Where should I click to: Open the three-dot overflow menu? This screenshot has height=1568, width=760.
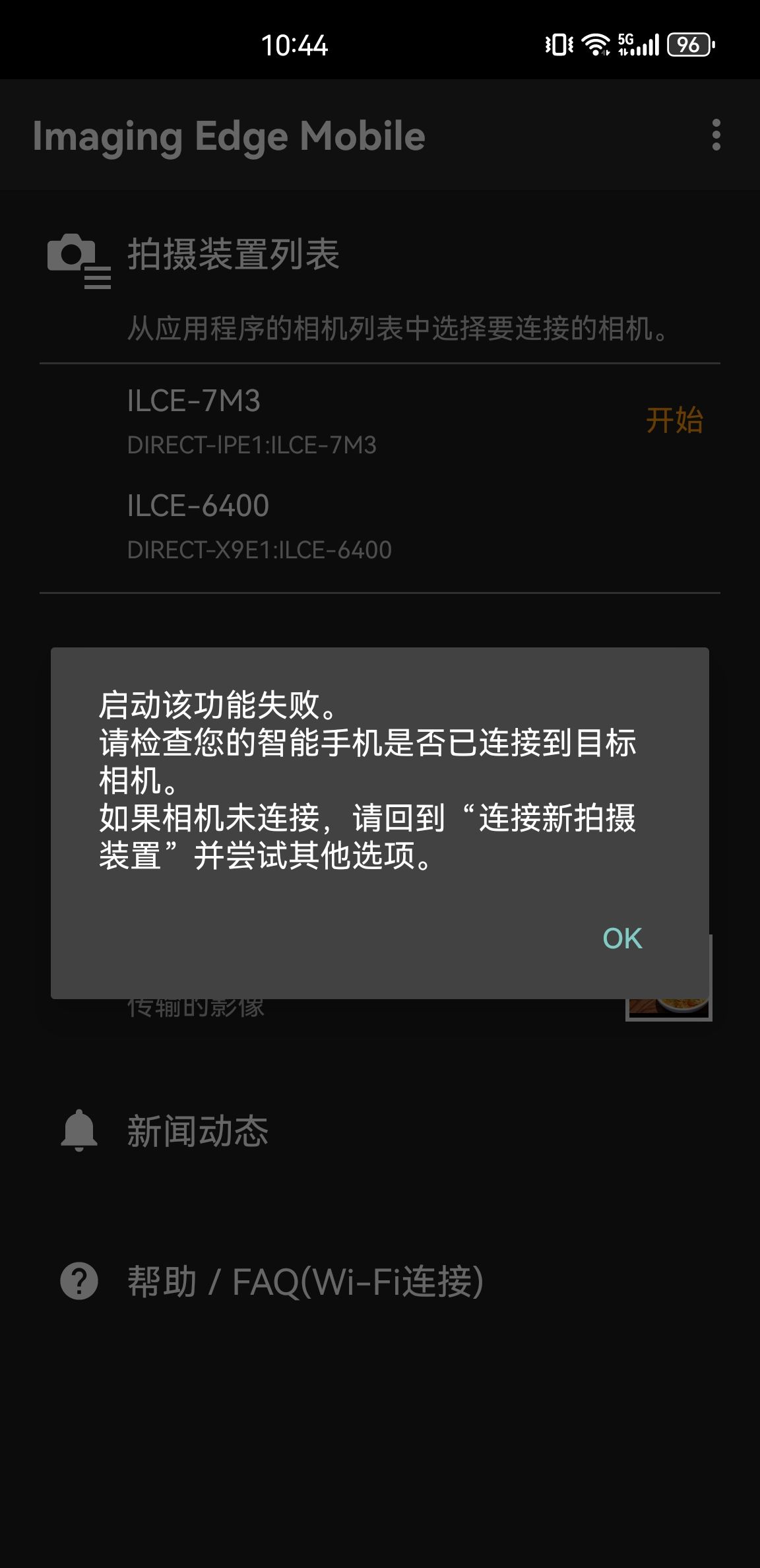pos(716,135)
